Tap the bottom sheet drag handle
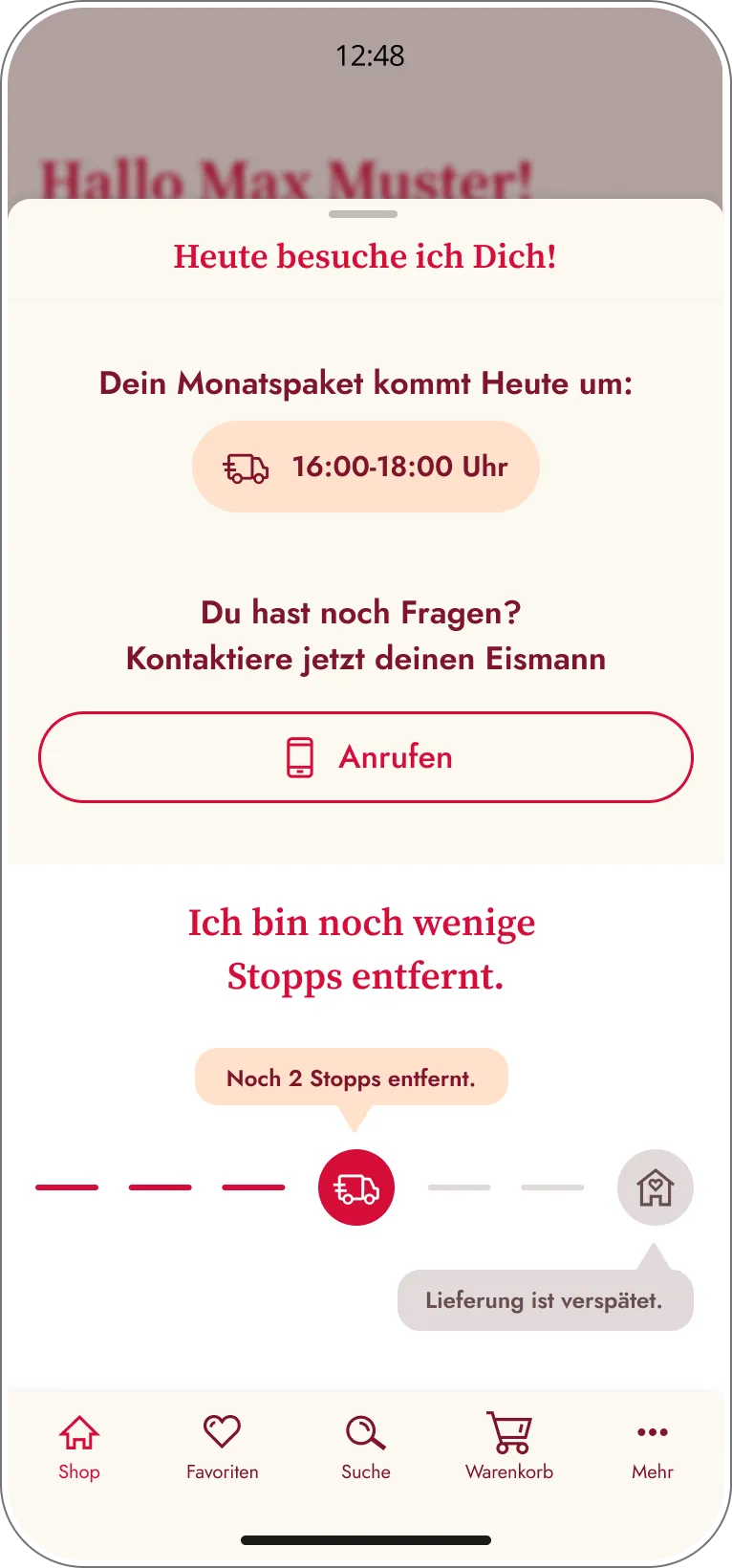Viewport: 732px width, 1568px height. (365, 215)
